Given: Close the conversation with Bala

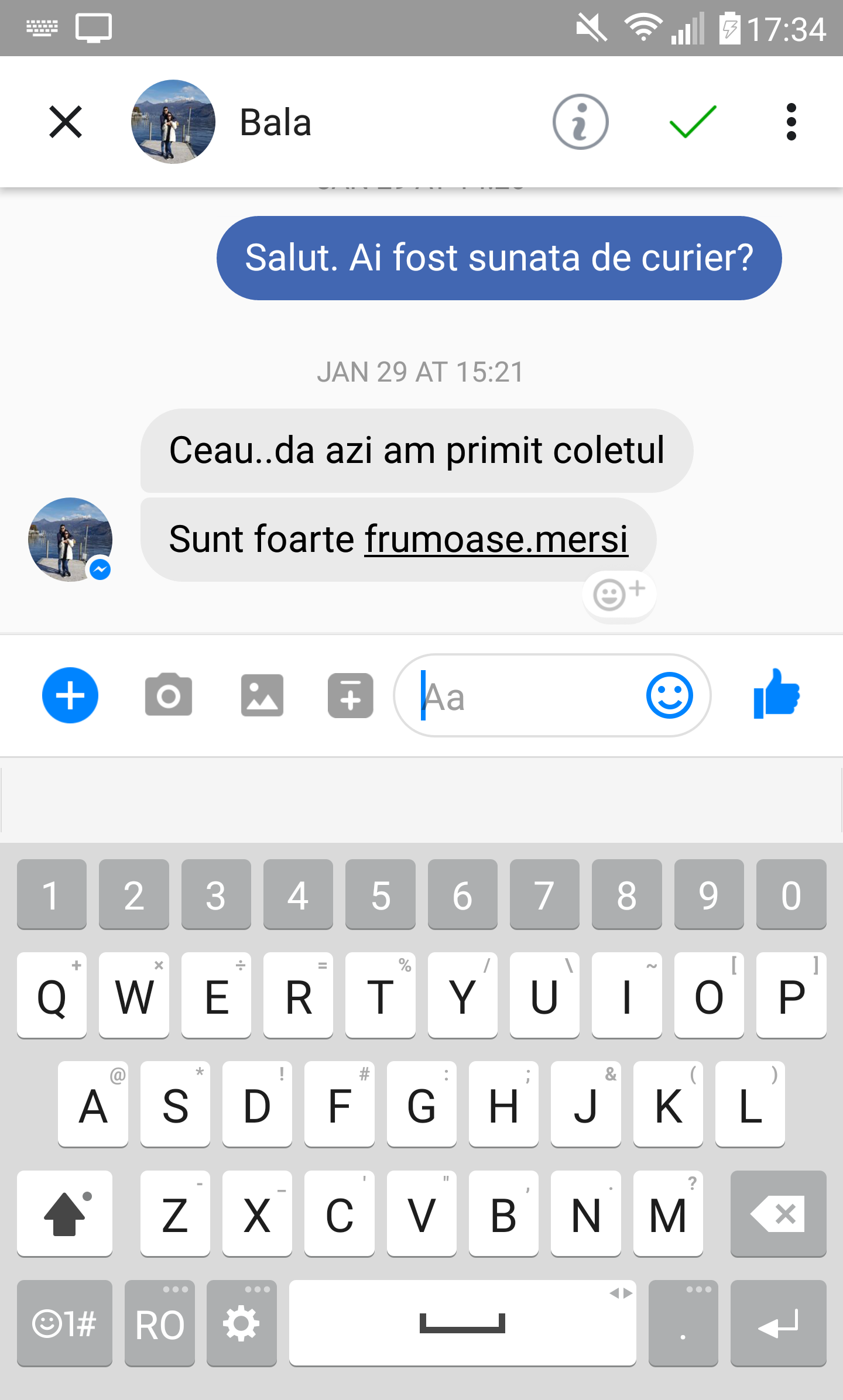Looking at the screenshot, I should coord(66,122).
